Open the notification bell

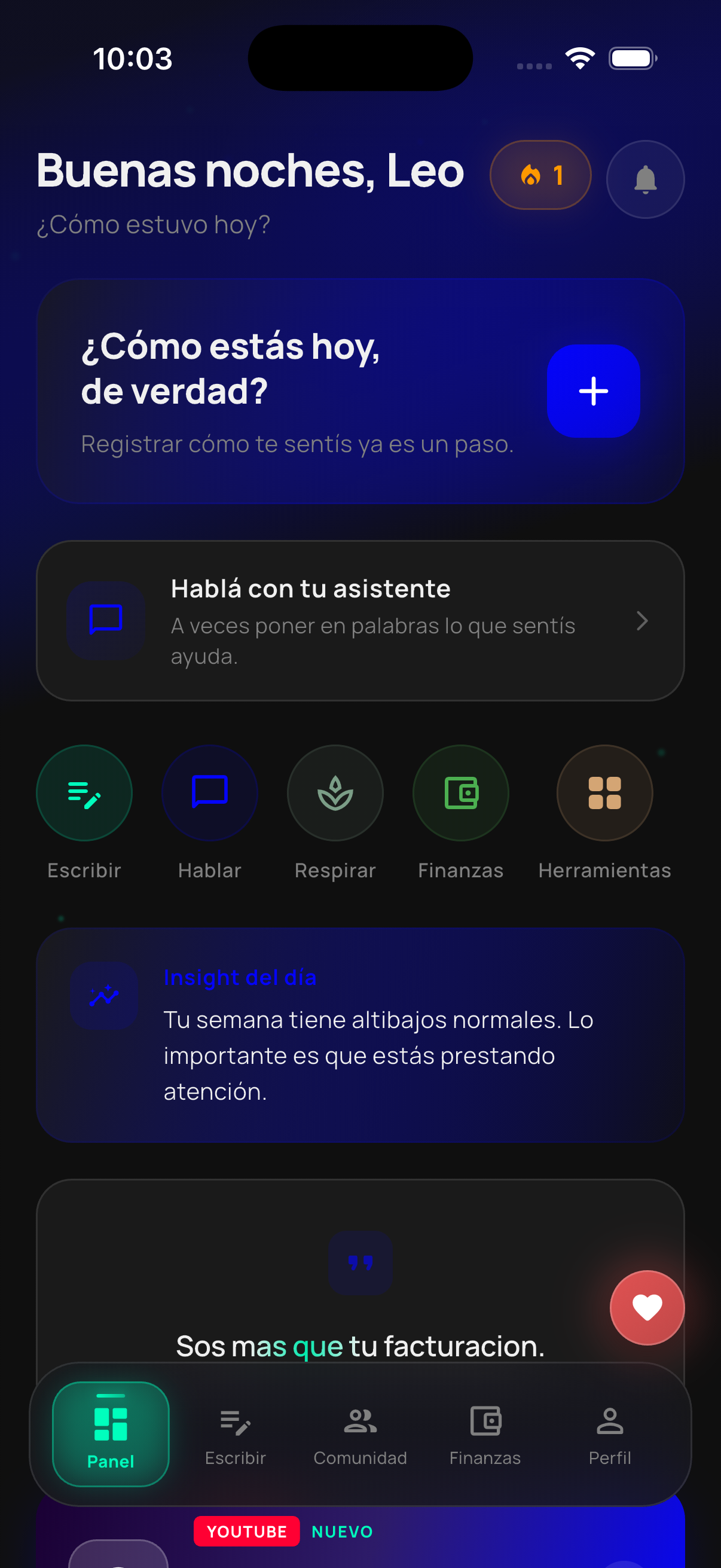click(x=645, y=179)
